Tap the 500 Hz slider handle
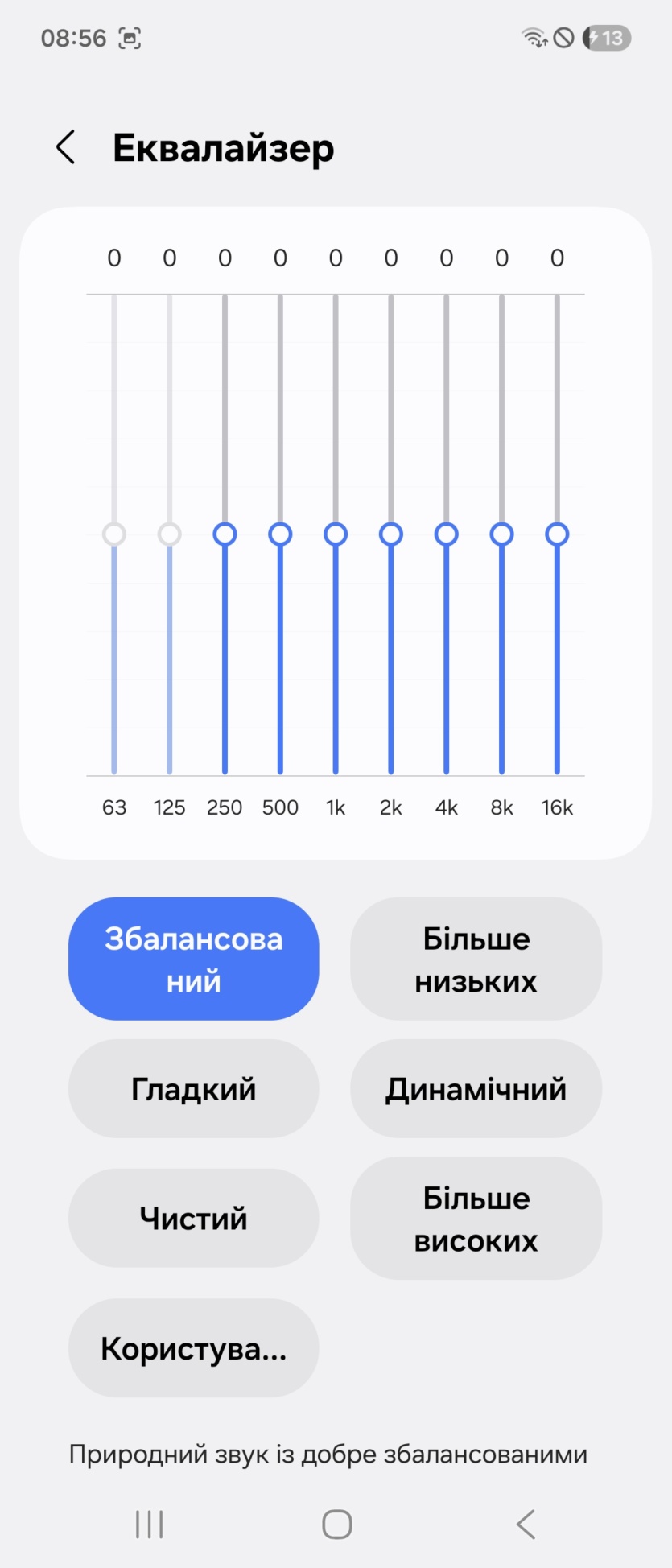 click(x=280, y=534)
